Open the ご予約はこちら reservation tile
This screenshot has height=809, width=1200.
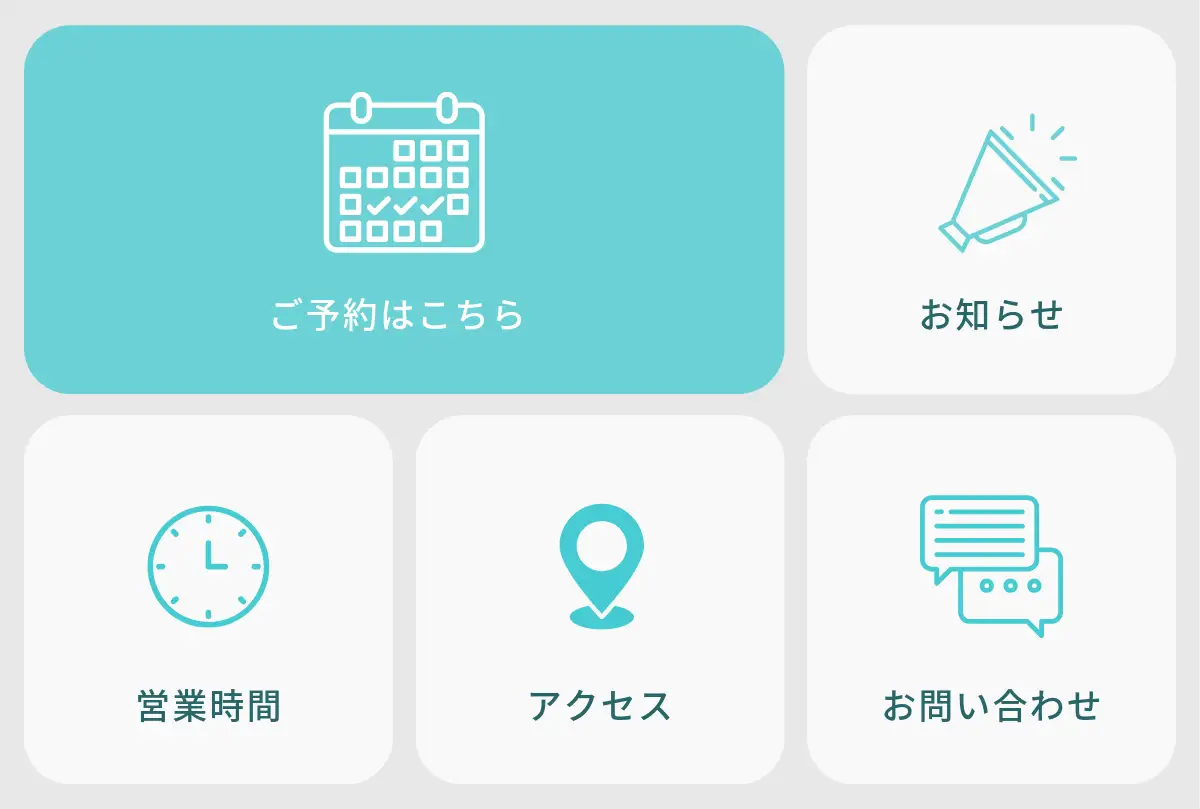pyautogui.click(x=404, y=209)
